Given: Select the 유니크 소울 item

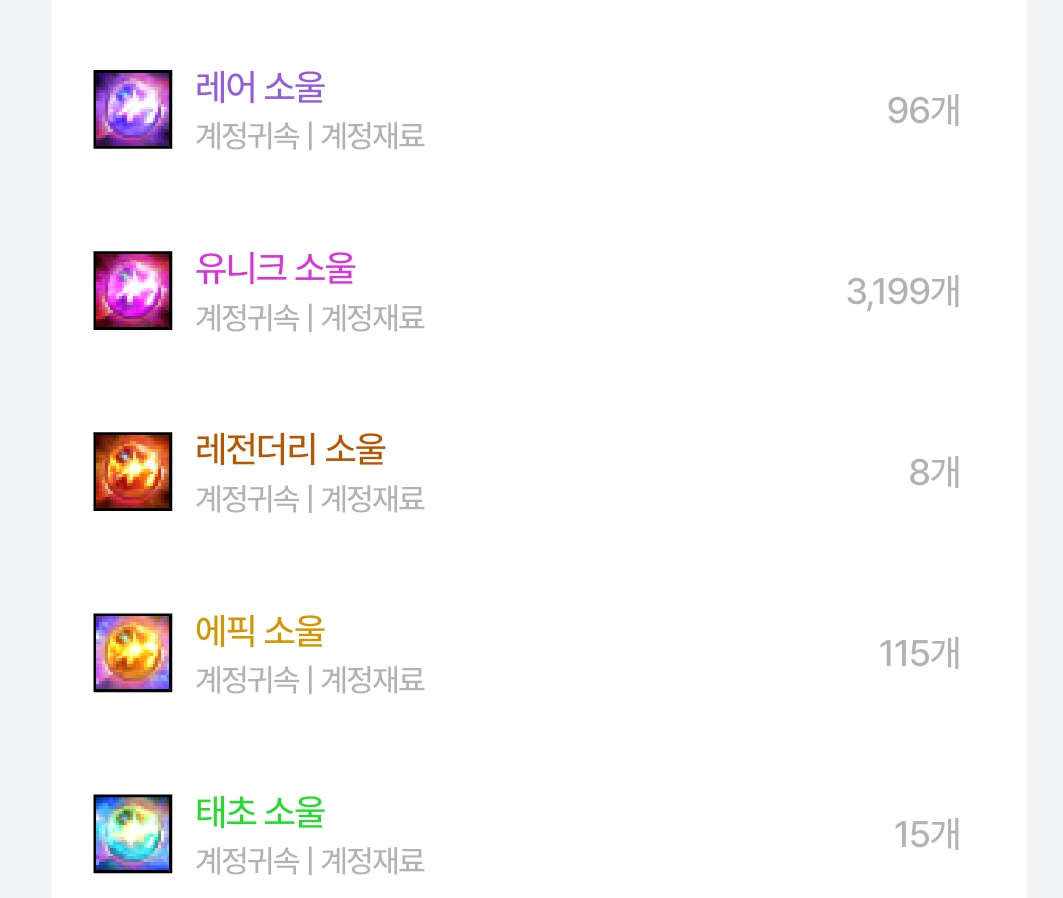Looking at the screenshot, I should tap(276, 269).
